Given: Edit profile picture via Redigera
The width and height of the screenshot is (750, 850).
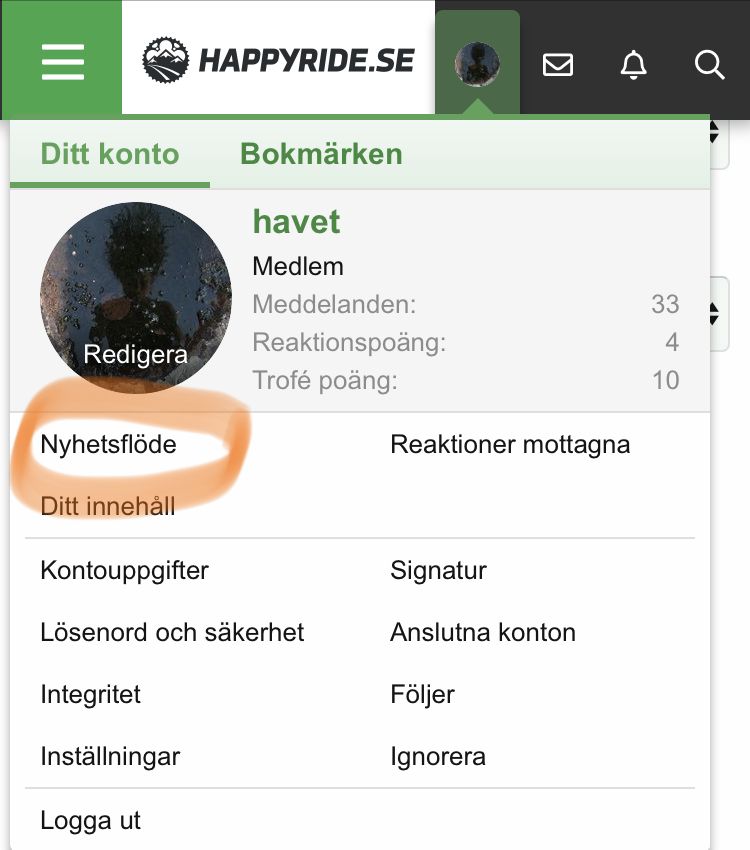Looking at the screenshot, I should point(135,354).
